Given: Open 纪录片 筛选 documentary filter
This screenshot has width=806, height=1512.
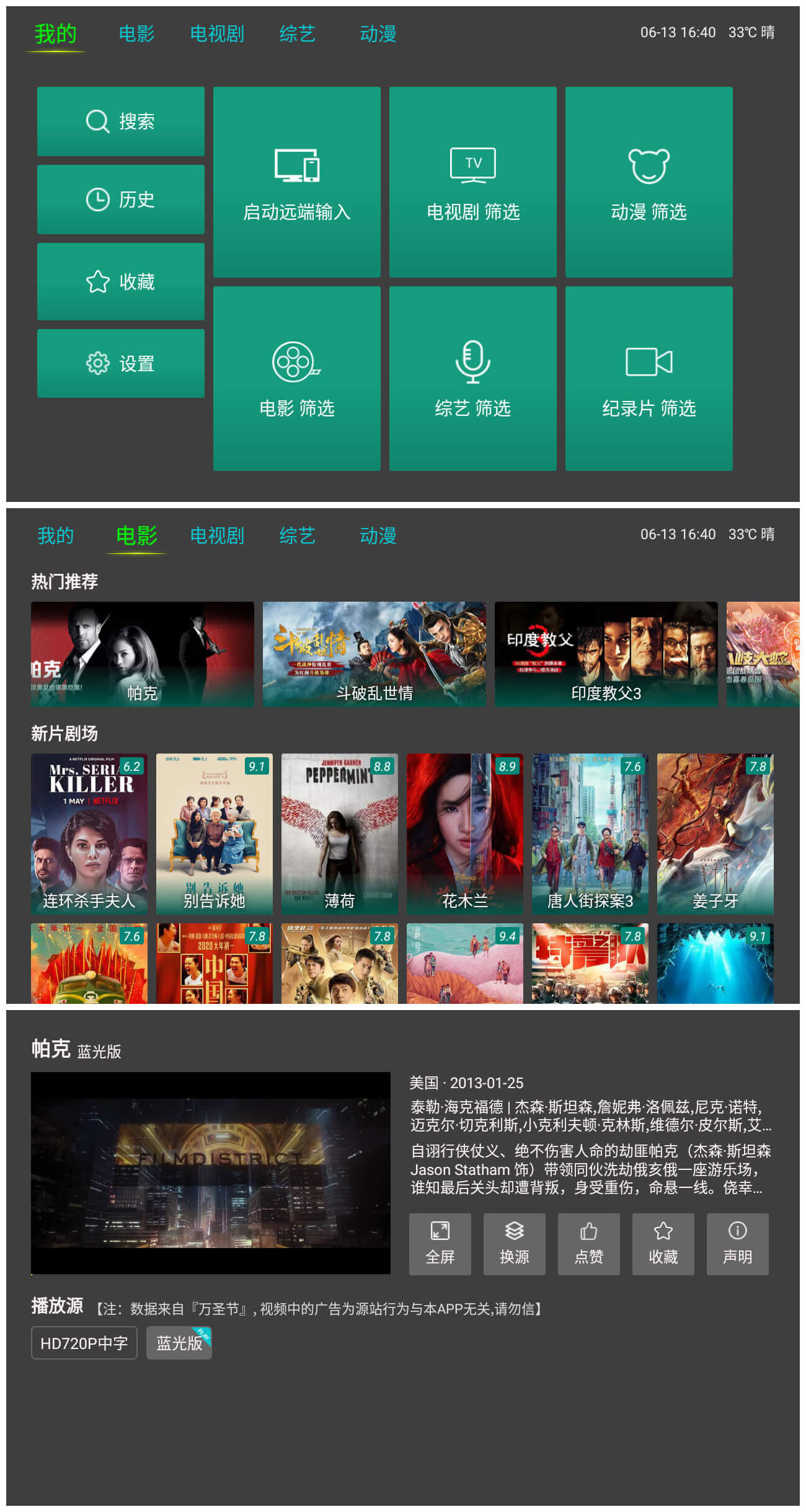Looking at the screenshot, I should click(649, 378).
